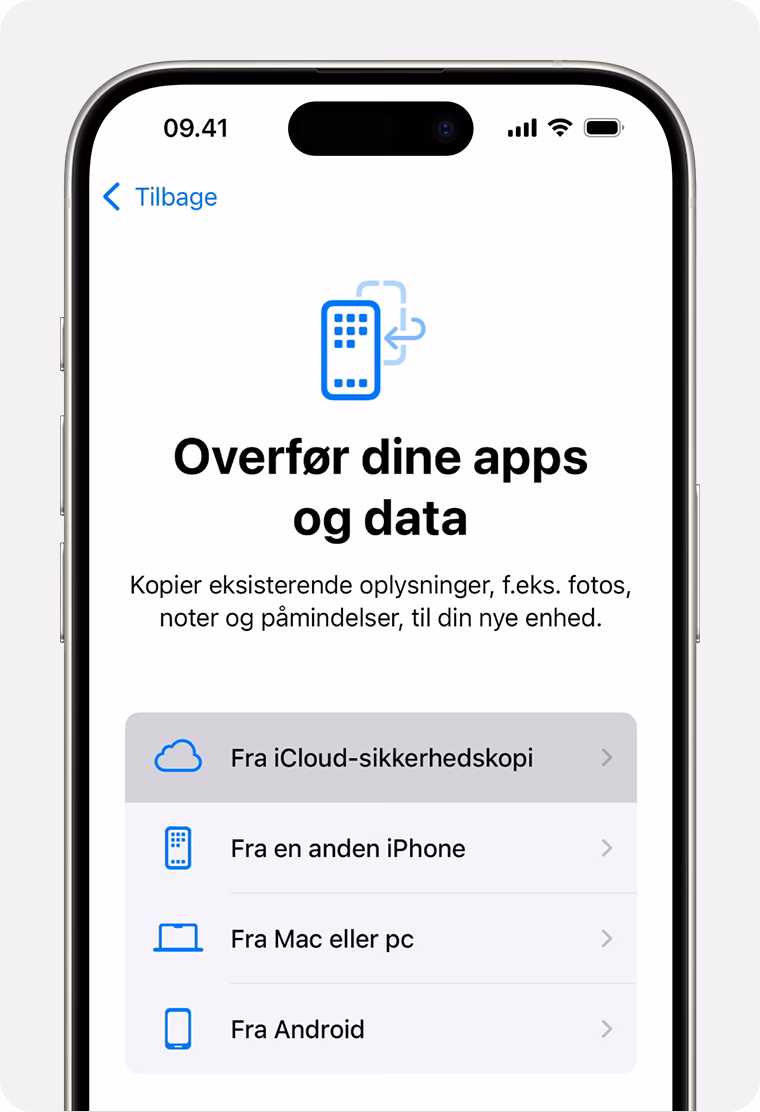Tap the back chevron beside Tilbage
Screen dimensions: 760x1112
pos(113,197)
